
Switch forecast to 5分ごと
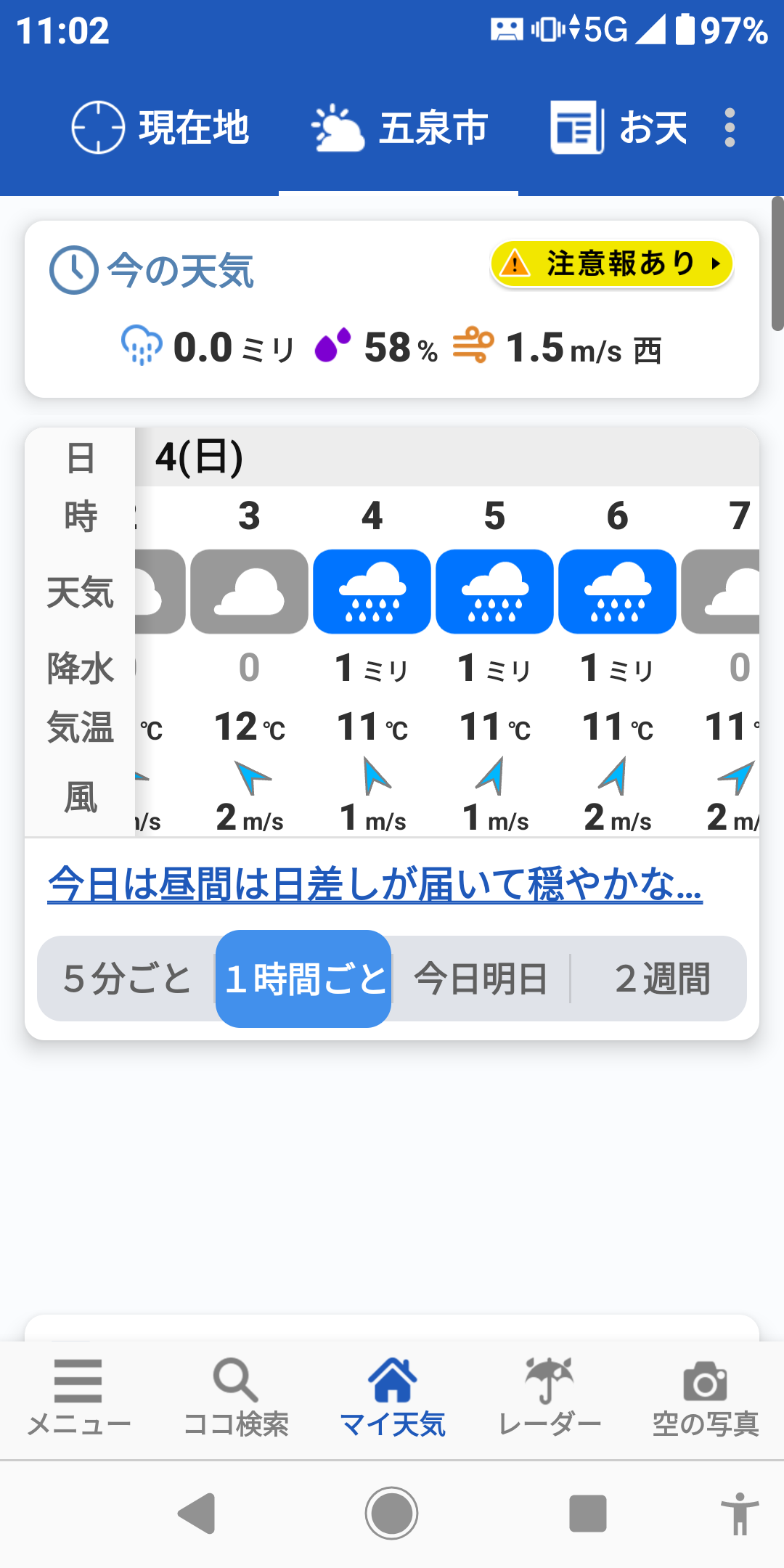(x=127, y=979)
